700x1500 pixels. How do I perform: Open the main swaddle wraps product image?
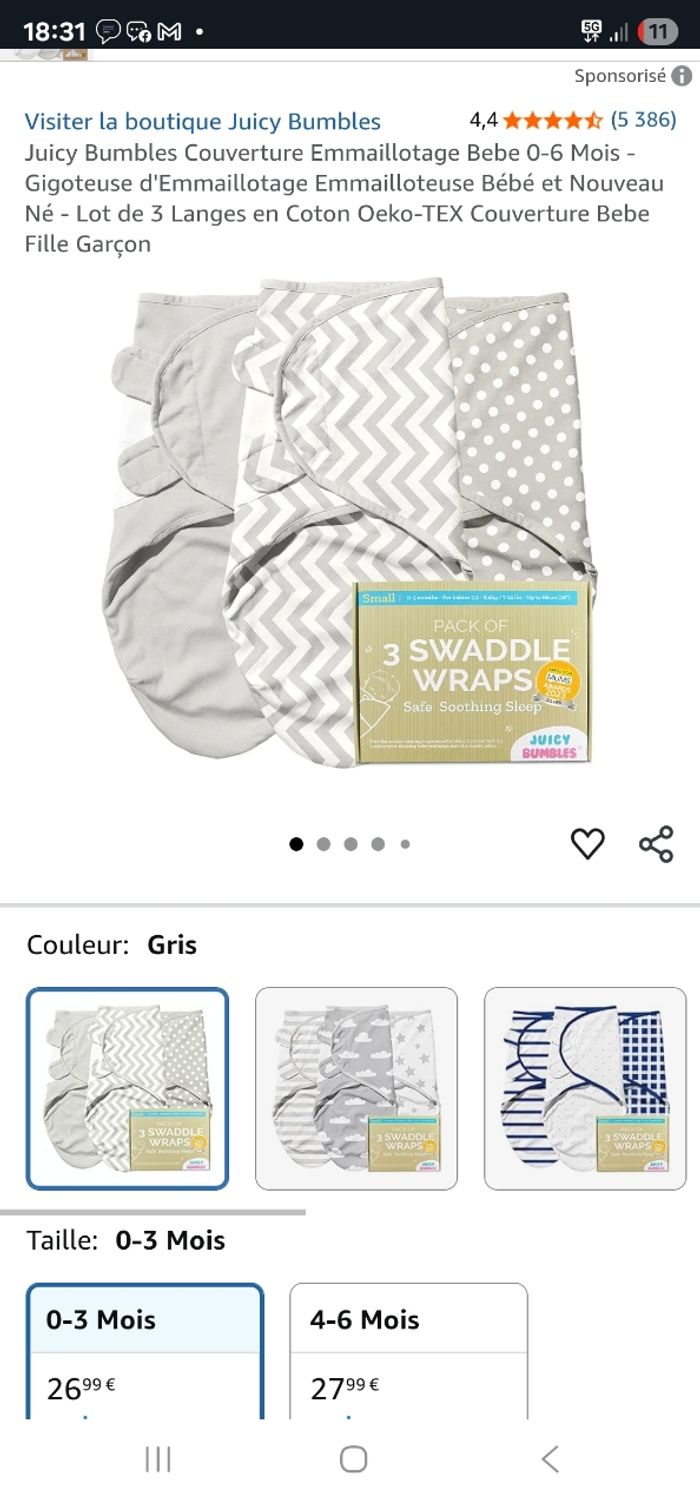pos(350,525)
